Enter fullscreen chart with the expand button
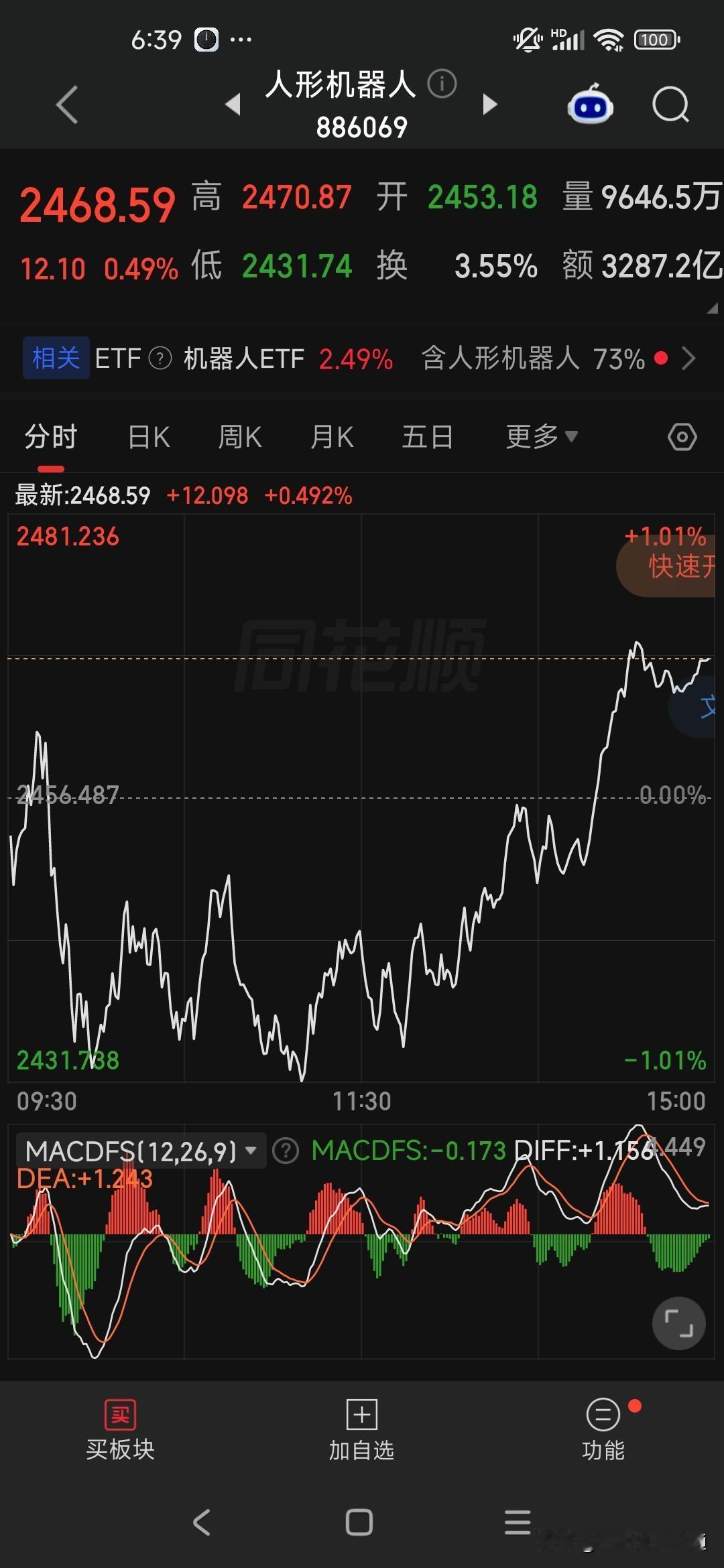The image size is (724, 1568). pyautogui.click(x=678, y=1323)
